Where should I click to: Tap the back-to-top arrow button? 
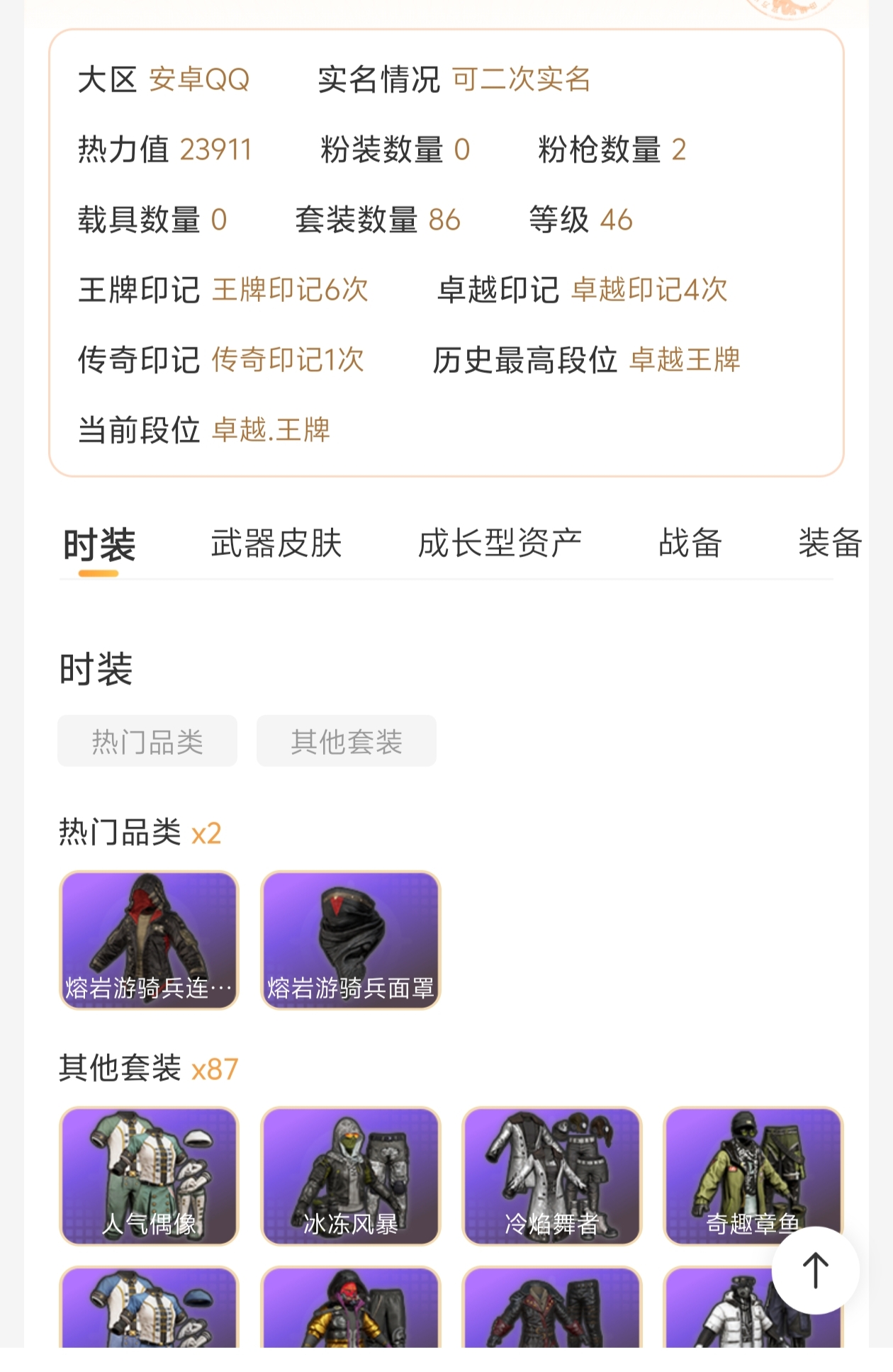coord(815,1271)
